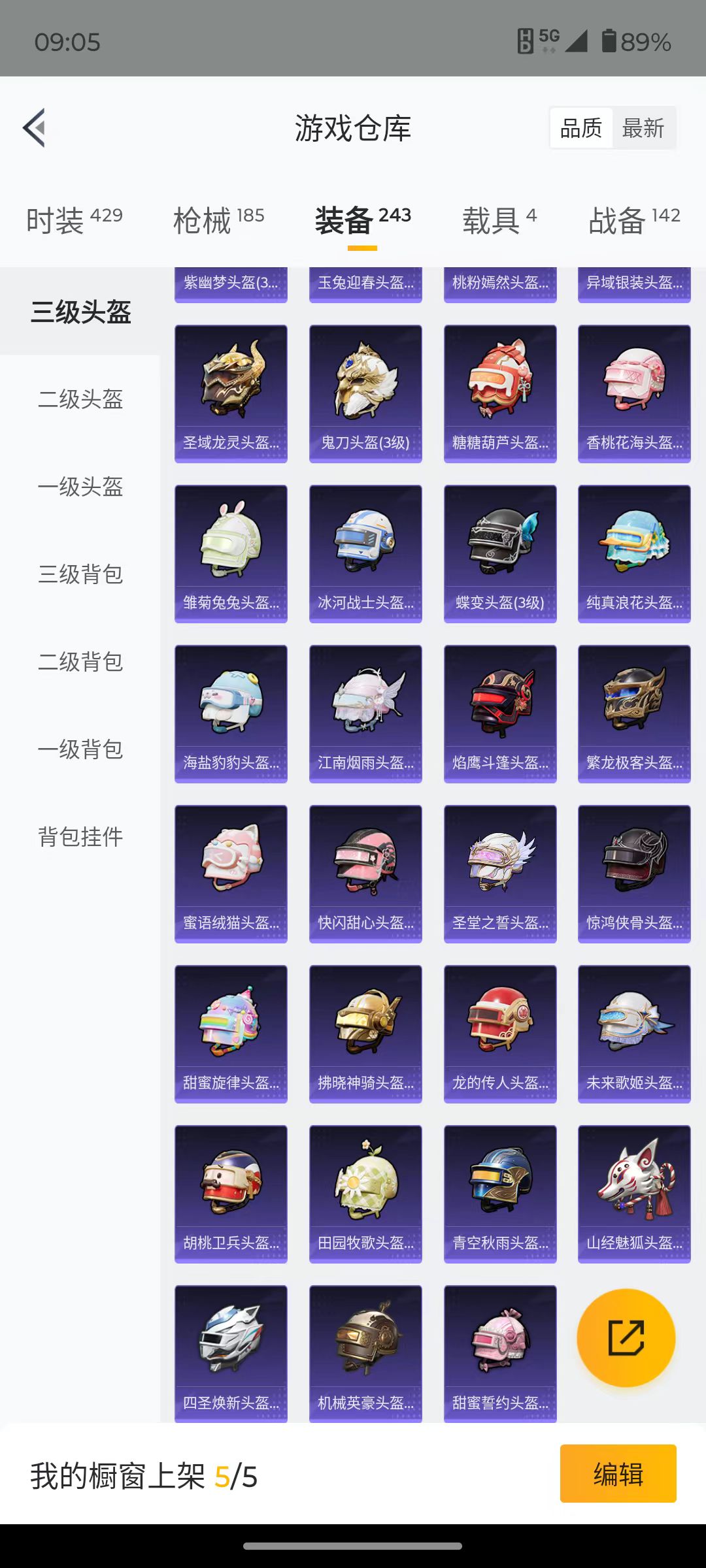Switch to the 时装 tab
The image size is (706, 1568).
pyautogui.click(x=74, y=220)
